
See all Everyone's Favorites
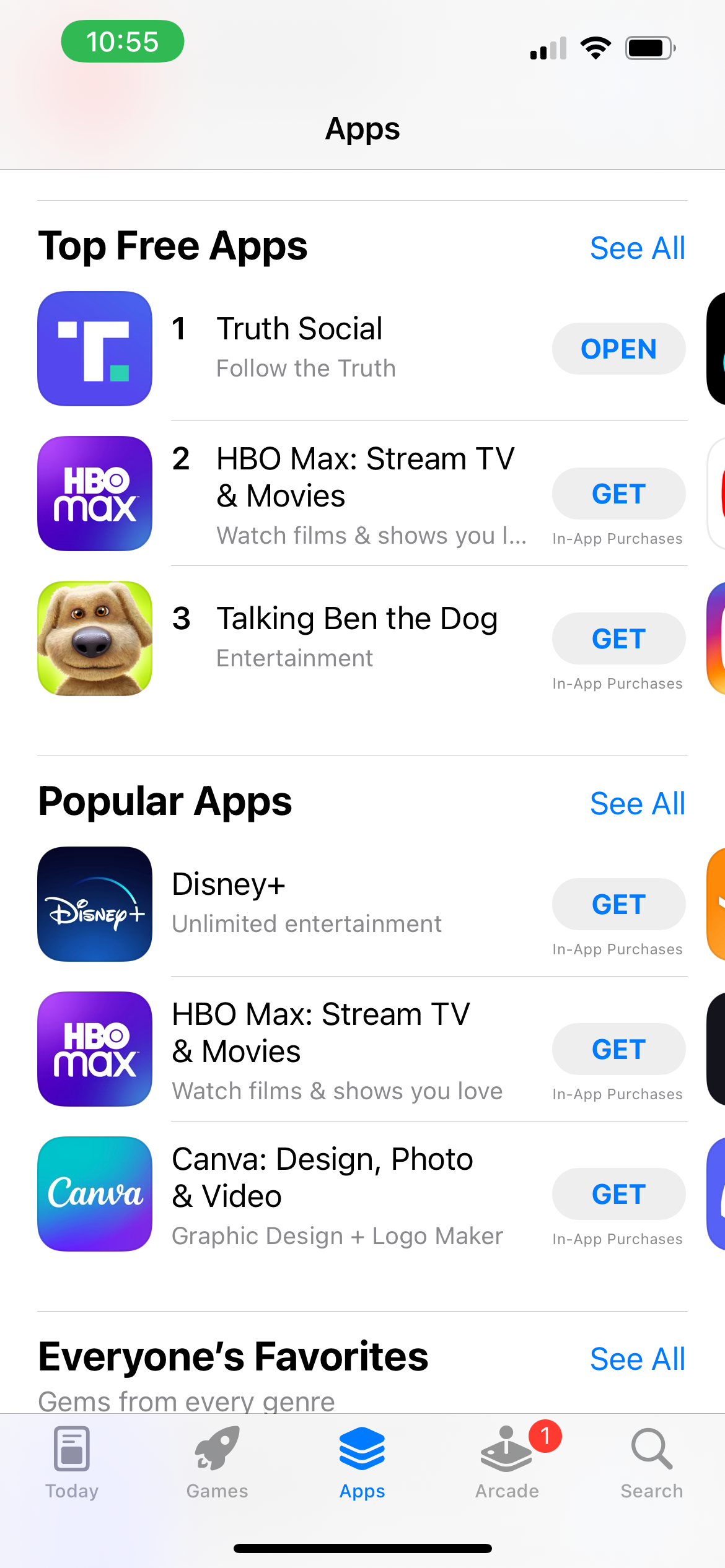click(x=637, y=1359)
